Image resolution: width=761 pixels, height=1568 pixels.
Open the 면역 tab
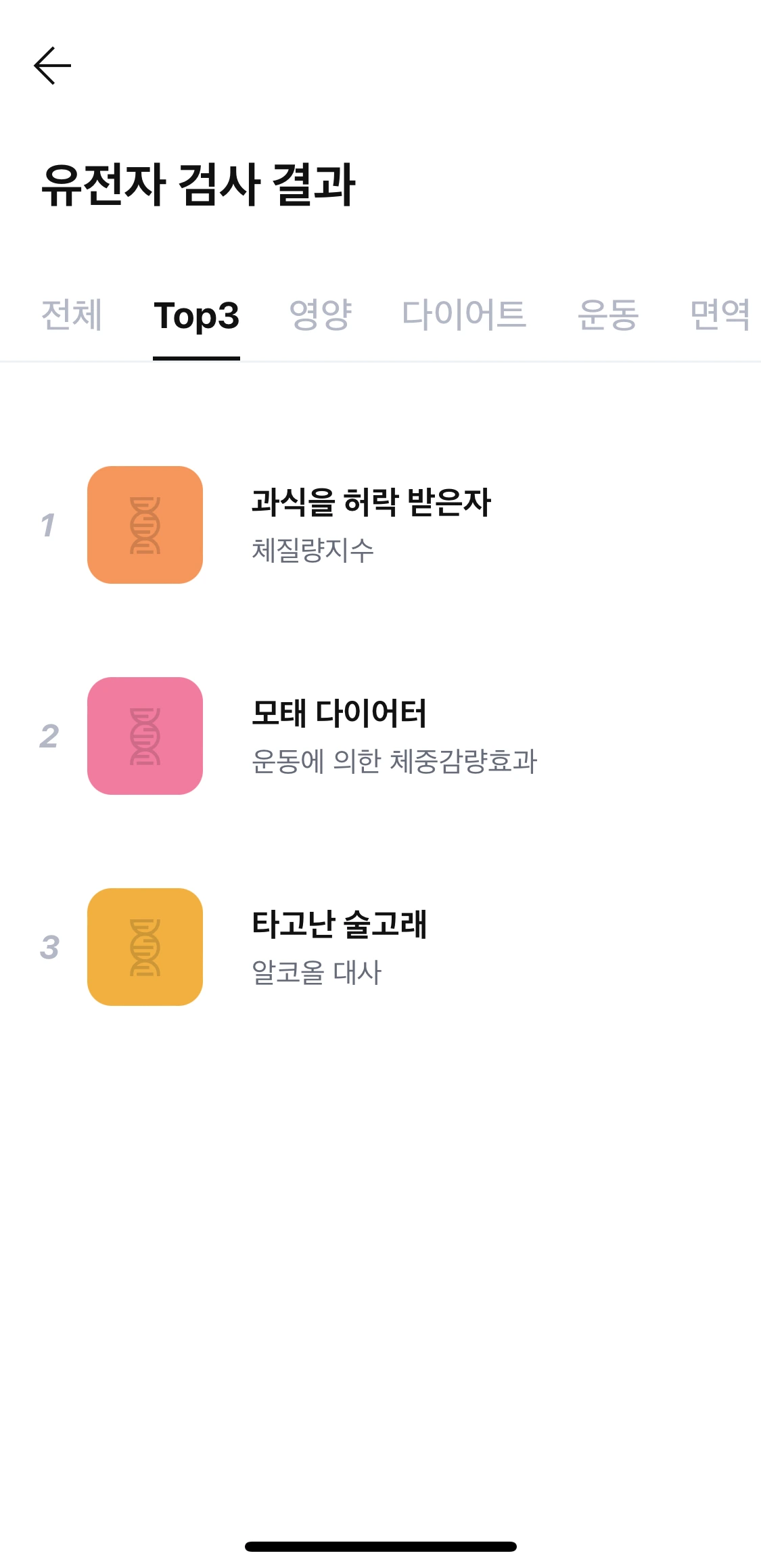[x=720, y=315]
